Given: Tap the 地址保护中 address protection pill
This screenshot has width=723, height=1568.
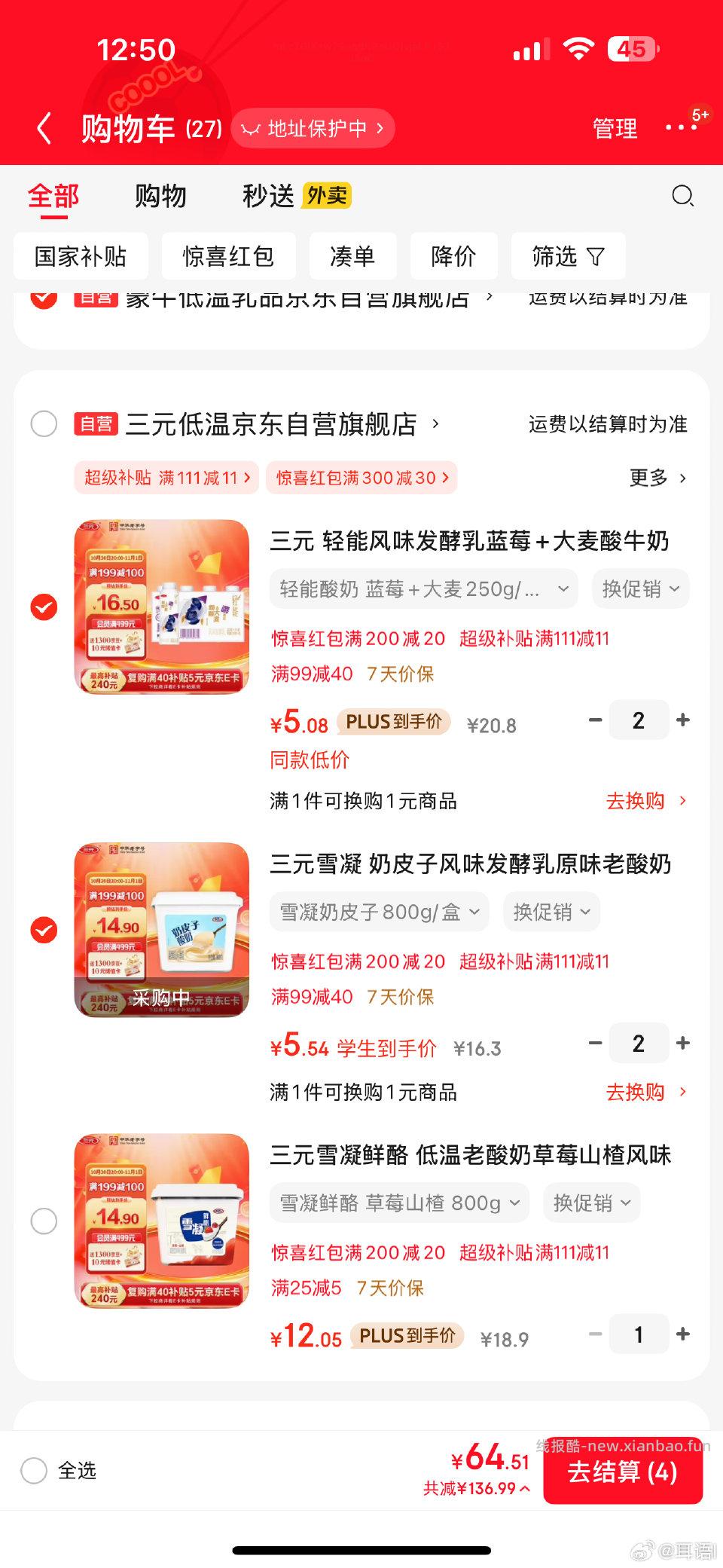Looking at the screenshot, I should [x=313, y=128].
